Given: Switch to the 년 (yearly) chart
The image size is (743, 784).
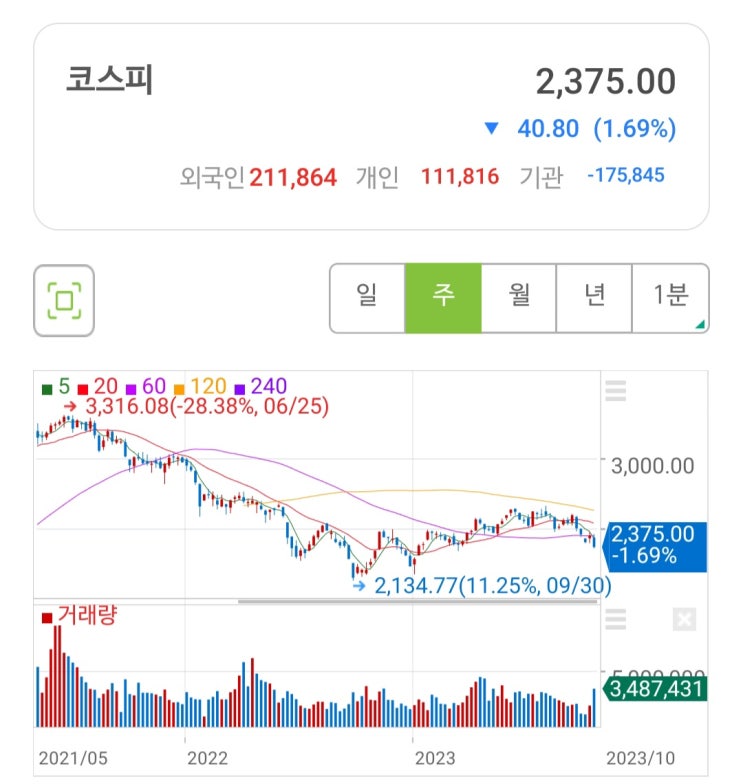Looking at the screenshot, I should click(595, 297).
